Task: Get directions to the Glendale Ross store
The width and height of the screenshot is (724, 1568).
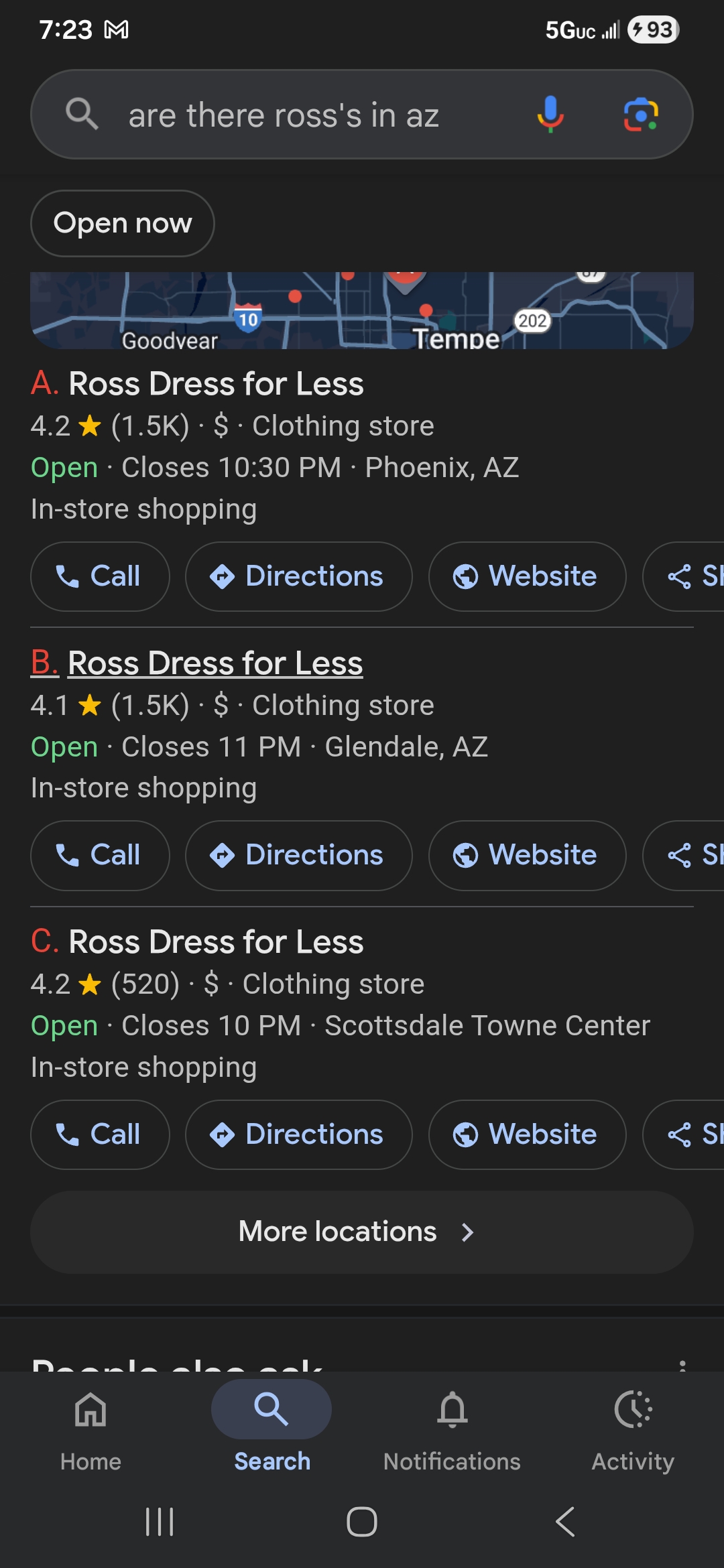Action: coord(298,855)
